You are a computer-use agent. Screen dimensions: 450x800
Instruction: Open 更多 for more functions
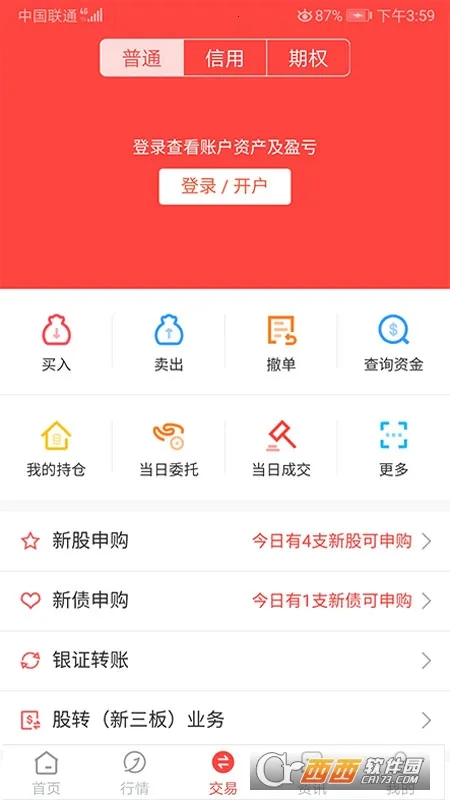393,448
